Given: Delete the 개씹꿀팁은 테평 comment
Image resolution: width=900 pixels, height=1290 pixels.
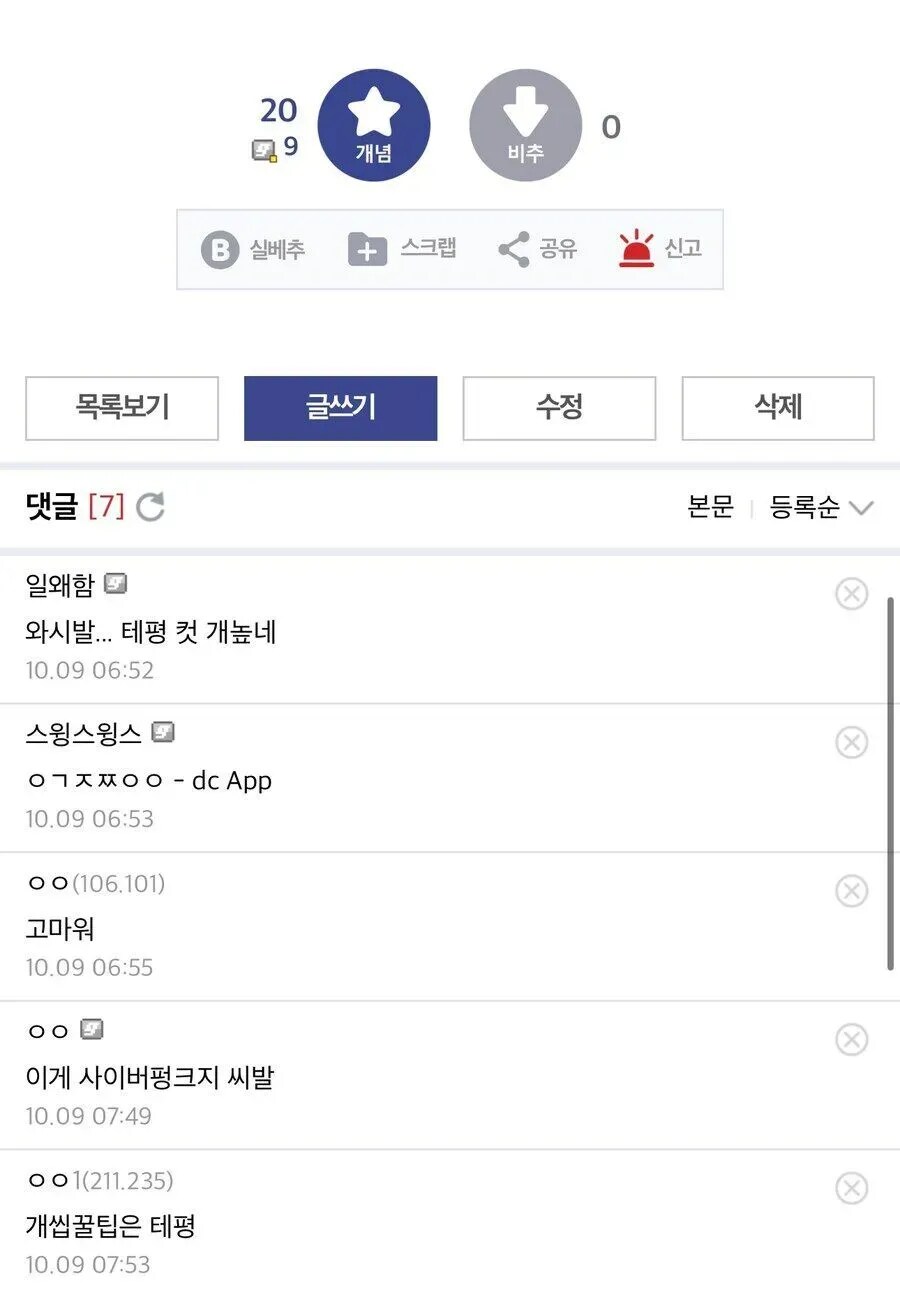Looking at the screenshot, I should pyautogui.click(x=851, y=1189).
